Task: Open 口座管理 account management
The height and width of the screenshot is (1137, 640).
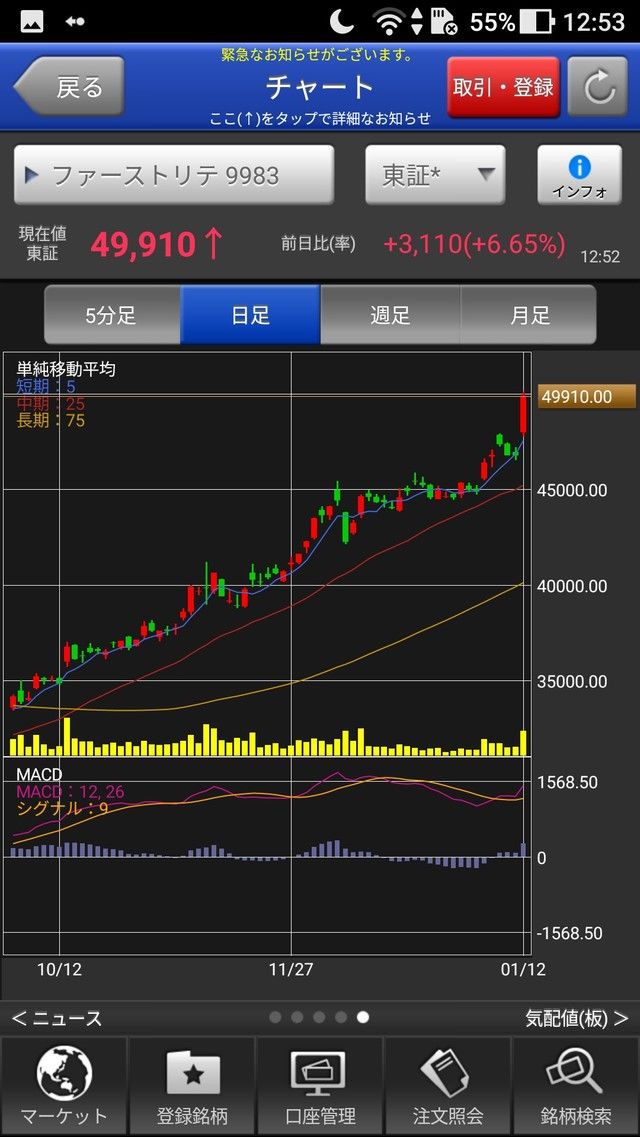Action: pyautogui.click(x=320, y=1086)
